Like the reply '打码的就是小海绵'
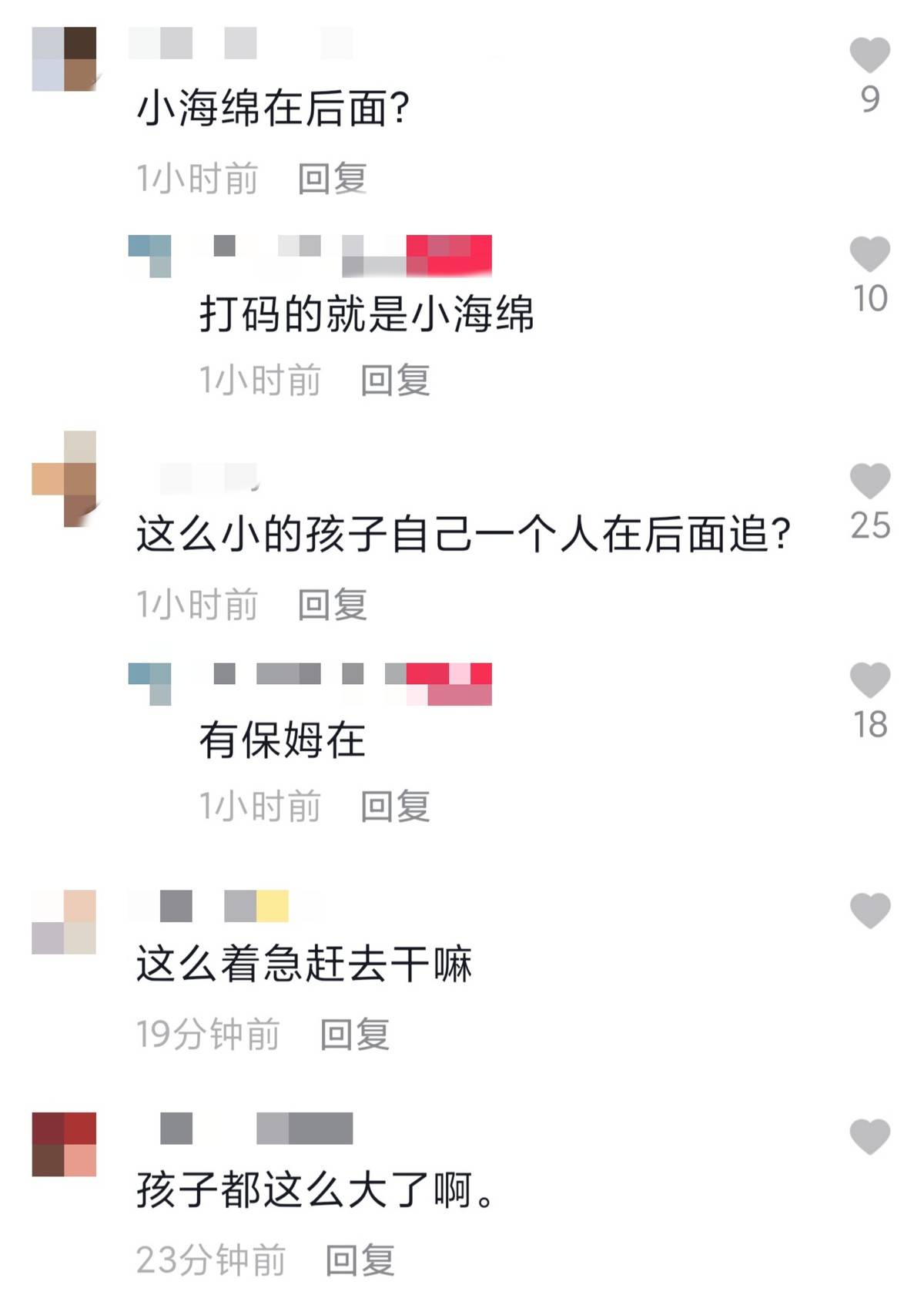The image size is (924, 1305). pos(869,255)
